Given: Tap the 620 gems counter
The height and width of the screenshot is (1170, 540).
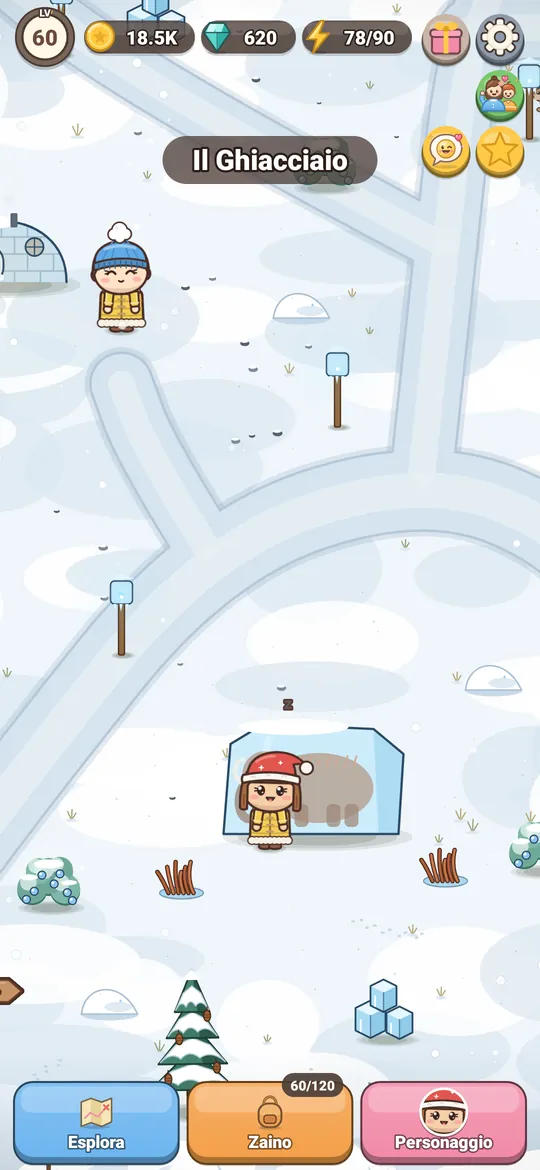Looking at the screenshot, I should point(249,37).
